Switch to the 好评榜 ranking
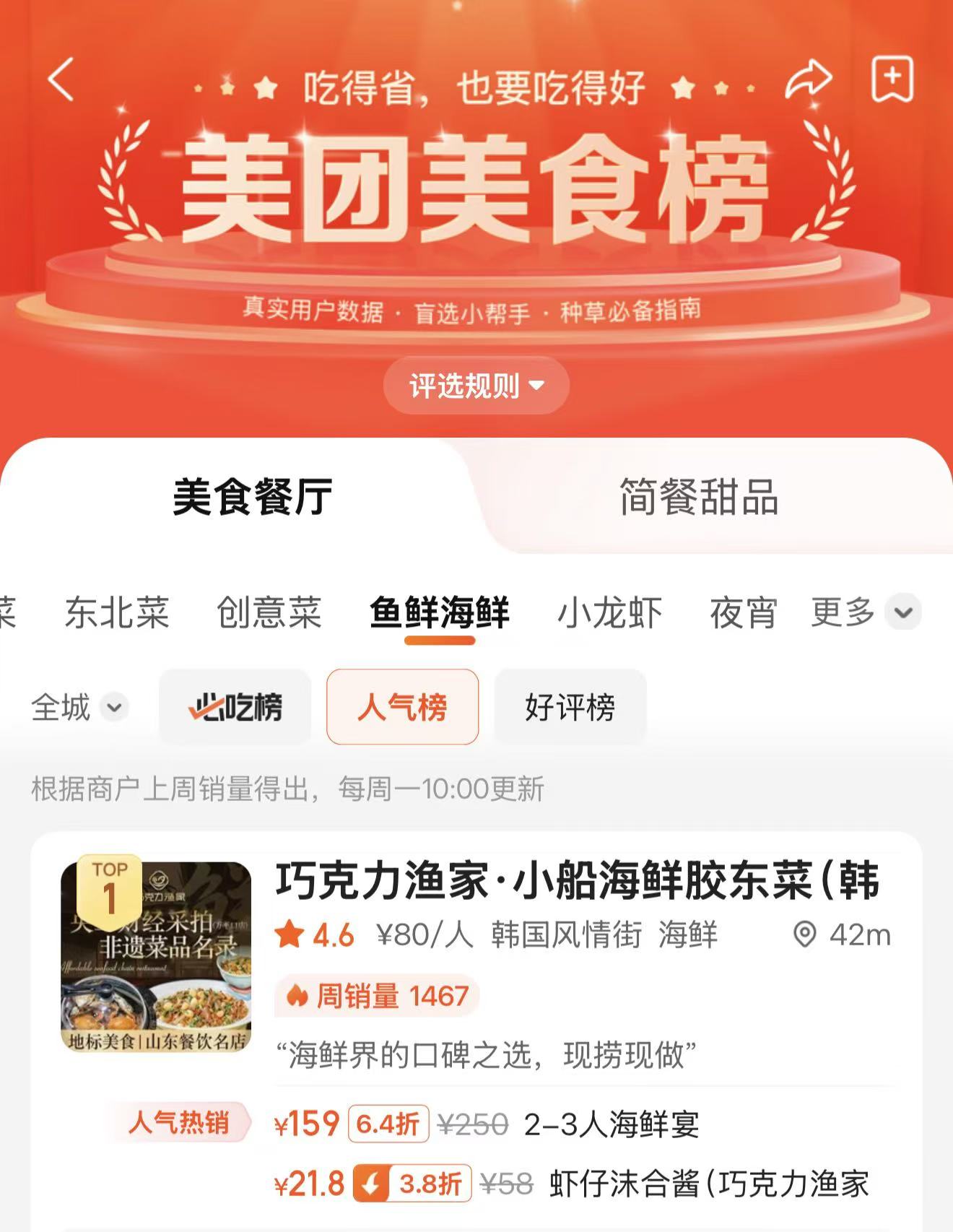This screenshot has width=953, height=1232. tap(570, 707)
